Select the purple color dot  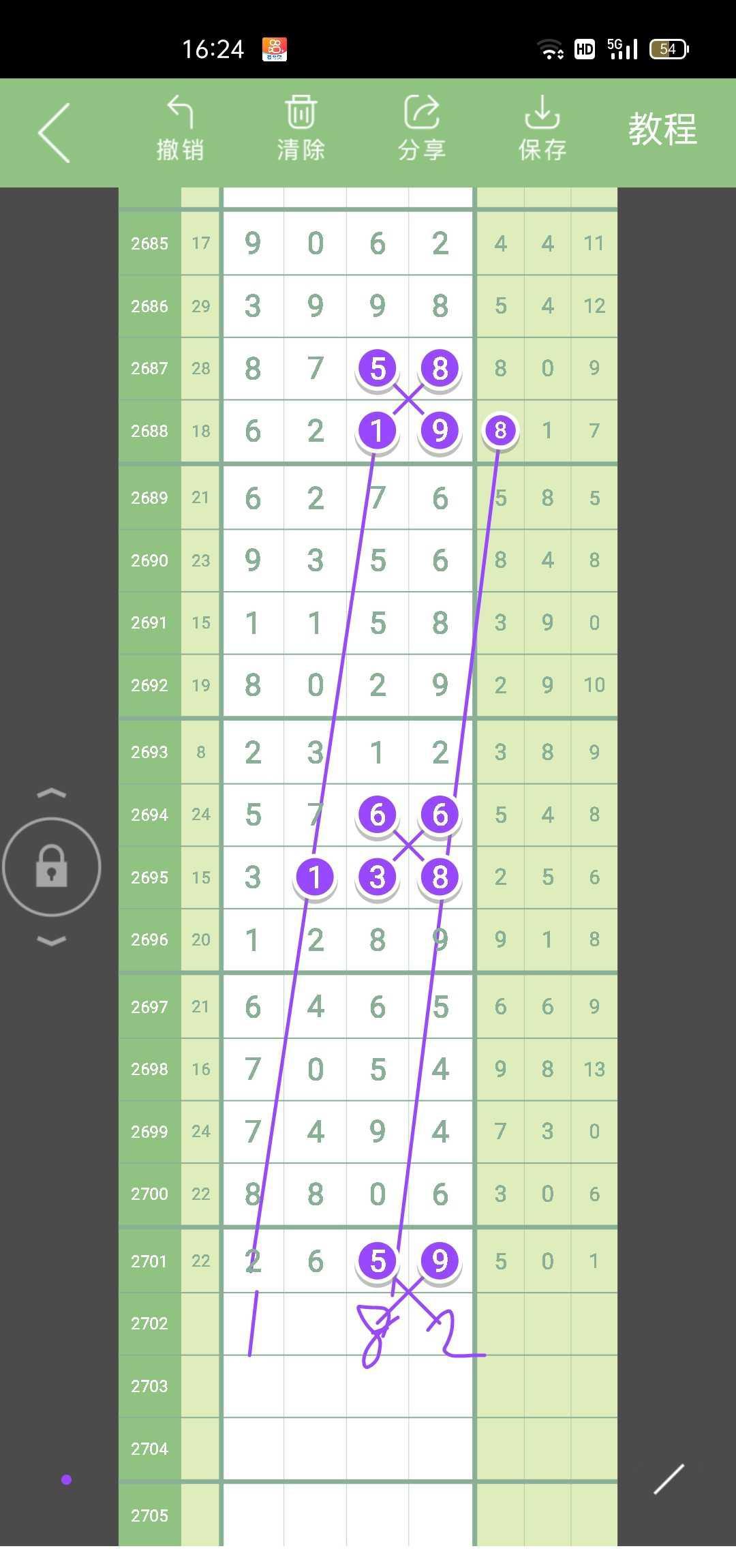click(x=66, y=1479)
